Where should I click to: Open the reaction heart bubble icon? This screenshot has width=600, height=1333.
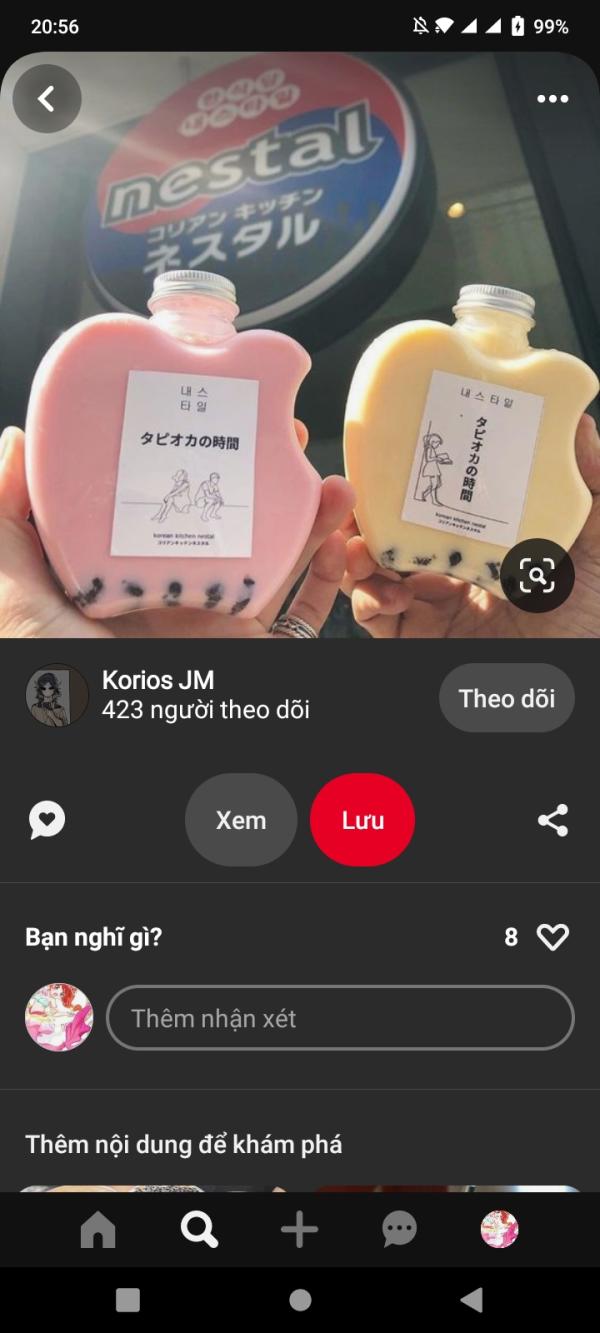[47, 820]
